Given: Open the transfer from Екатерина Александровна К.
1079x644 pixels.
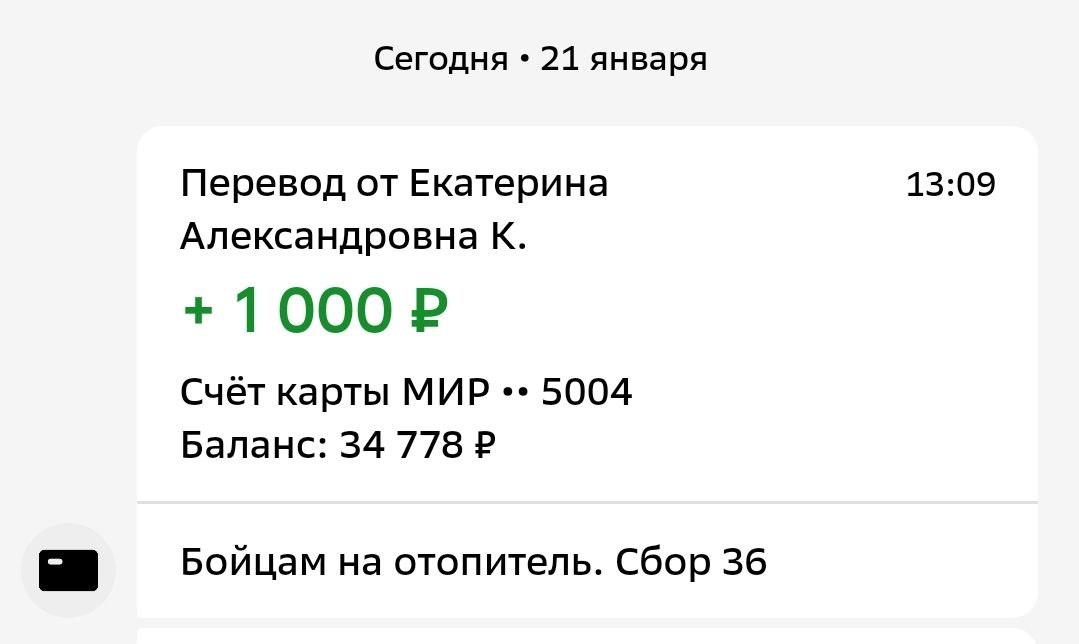Looking at the screenshot, I should 587,314.
